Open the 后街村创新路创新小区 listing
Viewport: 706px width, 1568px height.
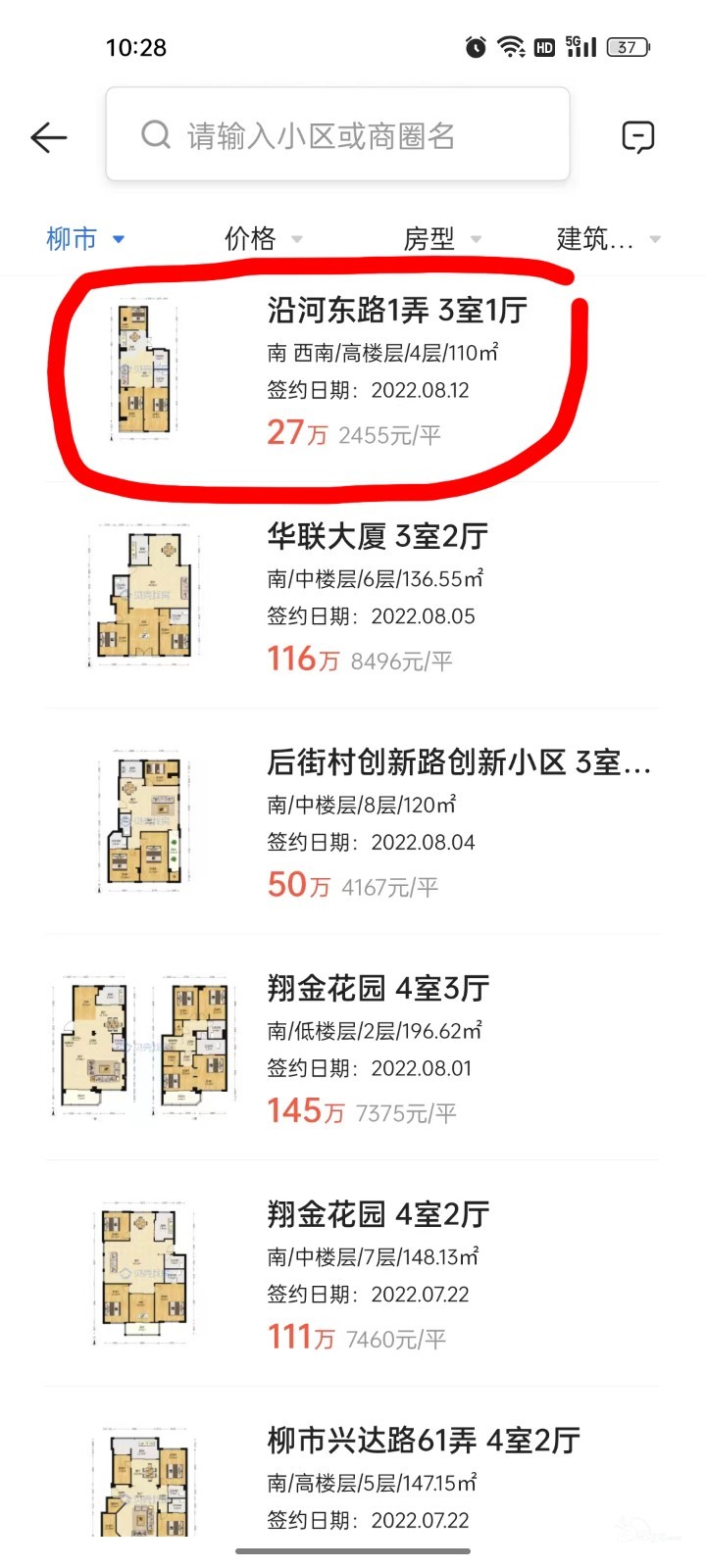pyautogui.click(x=458, y=762)
